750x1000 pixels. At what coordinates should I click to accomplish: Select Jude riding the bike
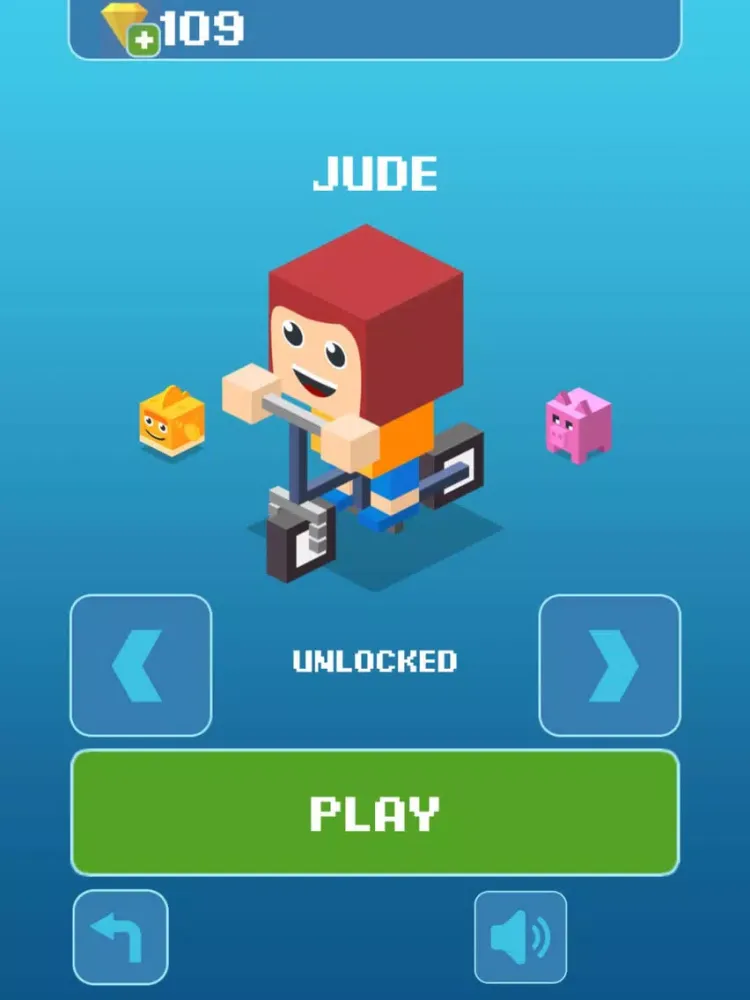tap(370, 400)
